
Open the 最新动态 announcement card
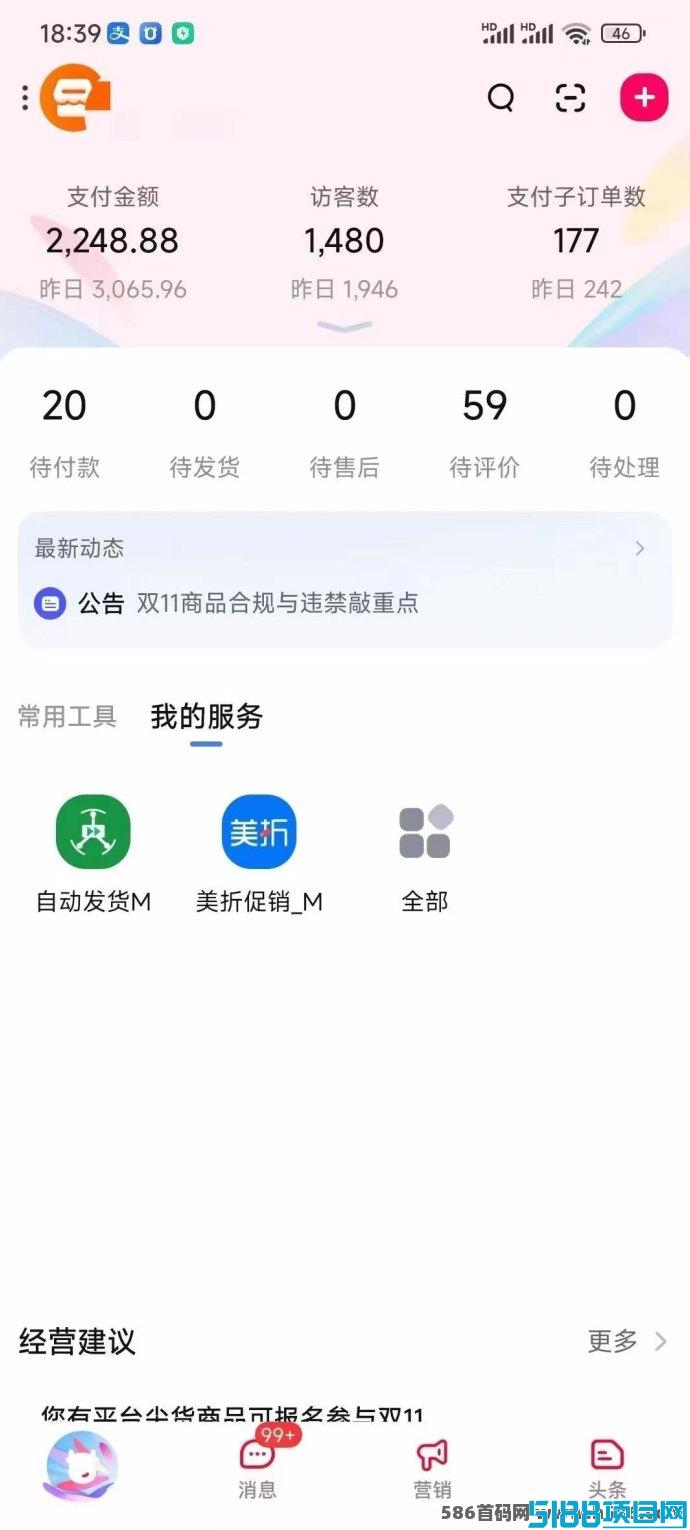(x=345, y=580)
